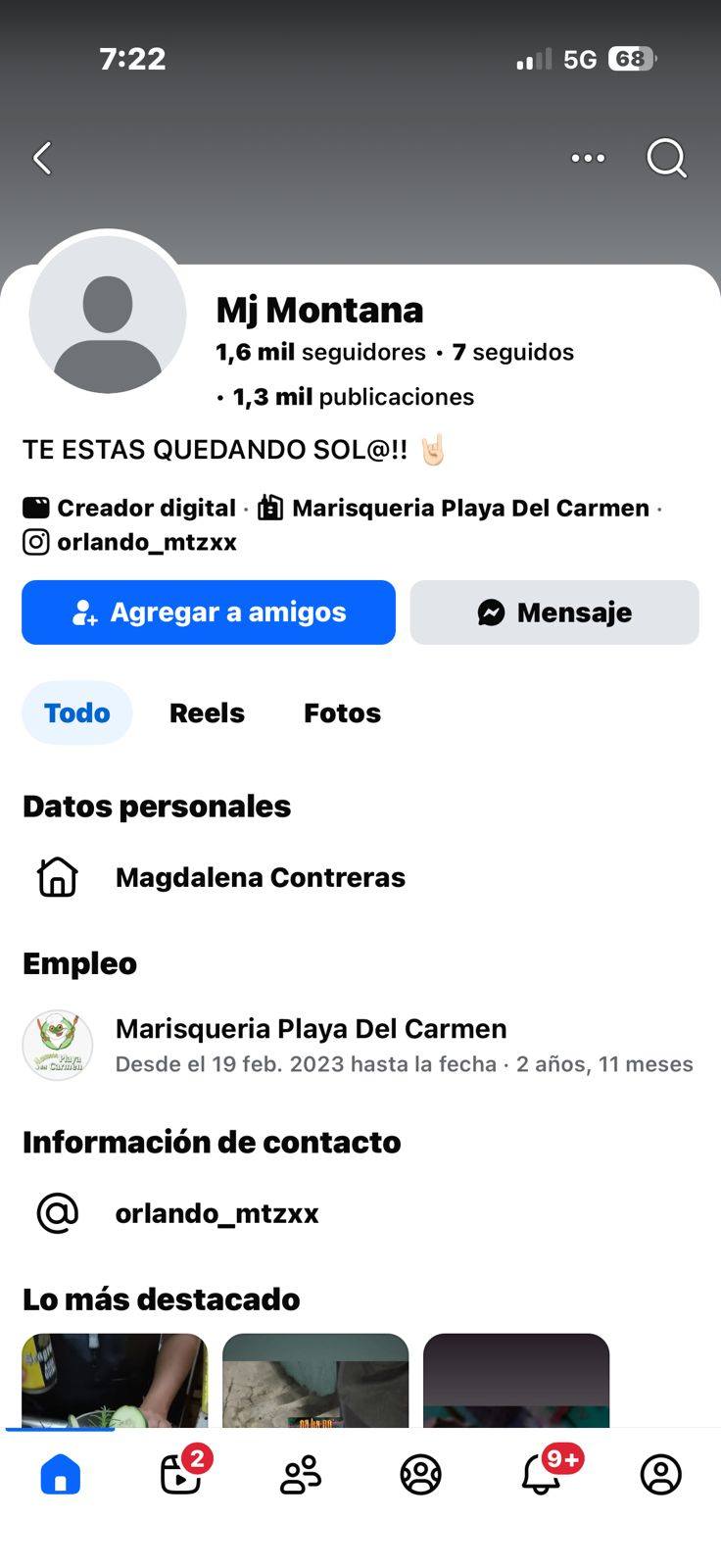Open the three-dot overflow menu
Image resolution: width=721 pixels, height=1568 pixels.
(588, 158)
